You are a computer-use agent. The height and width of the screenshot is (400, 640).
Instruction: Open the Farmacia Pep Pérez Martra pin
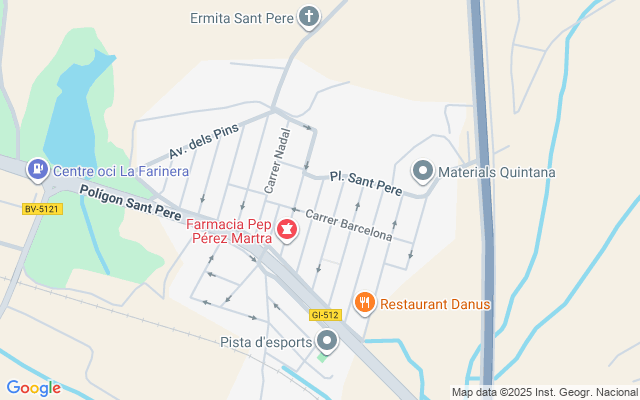[x=287, y=231]
